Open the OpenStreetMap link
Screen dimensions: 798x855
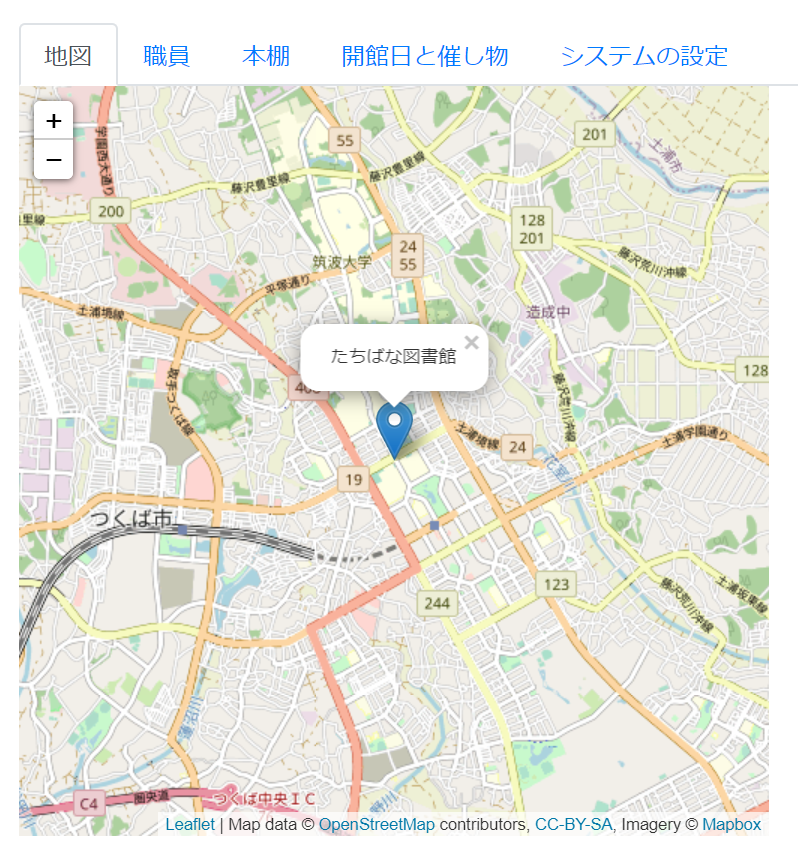pyautogui.click(x=376, y=825)
